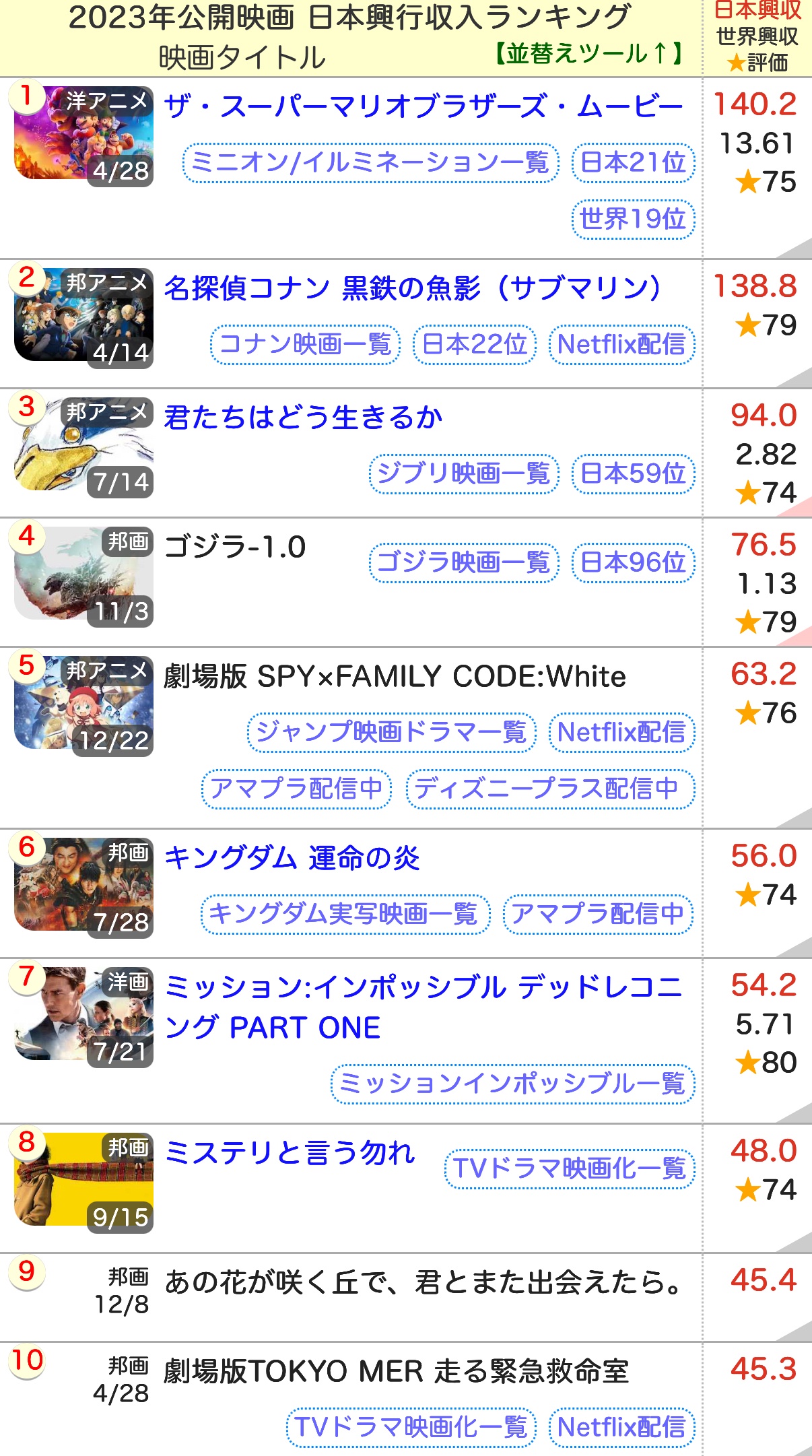812x1456 pixels.
Task: Open ミステリと言う勿れ title link
Action: (x=290, y=1153)
